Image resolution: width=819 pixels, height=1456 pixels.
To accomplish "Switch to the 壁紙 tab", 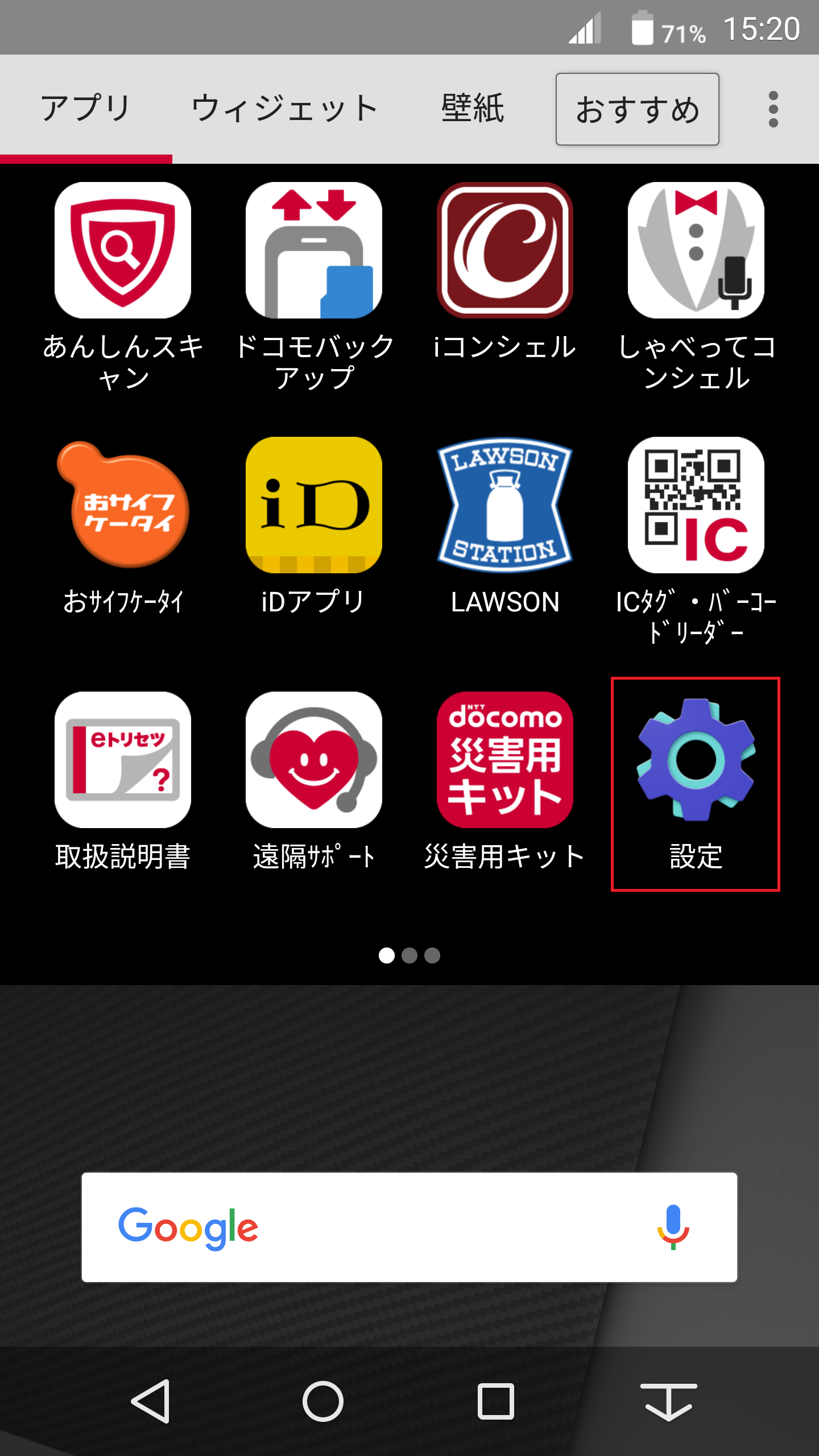I will tap(473, 108).
